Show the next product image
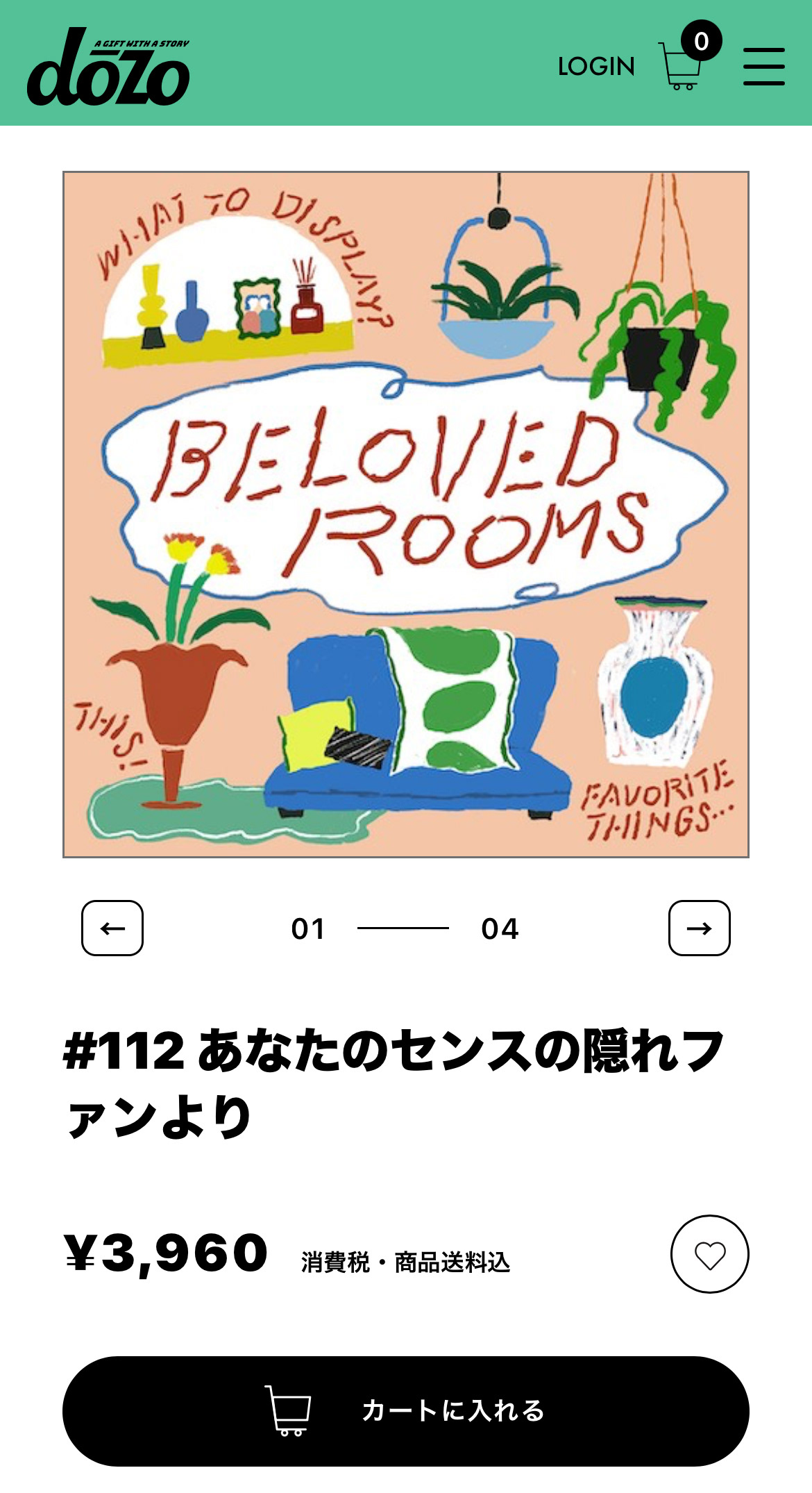 click(x=699, y=928)
